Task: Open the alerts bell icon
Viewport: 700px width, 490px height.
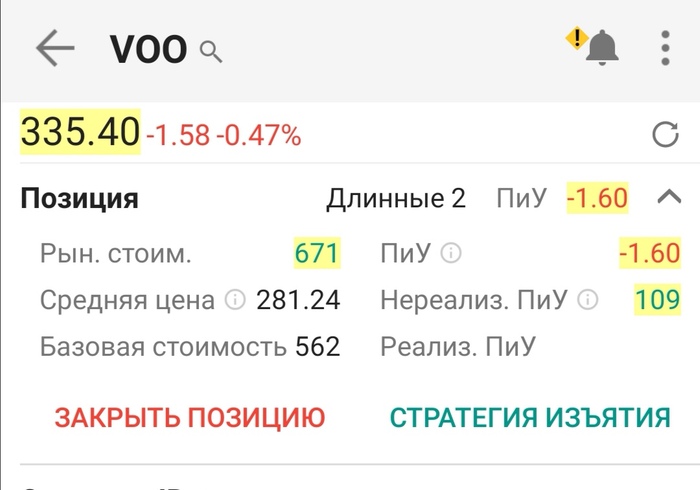Action: coord(601,47)
